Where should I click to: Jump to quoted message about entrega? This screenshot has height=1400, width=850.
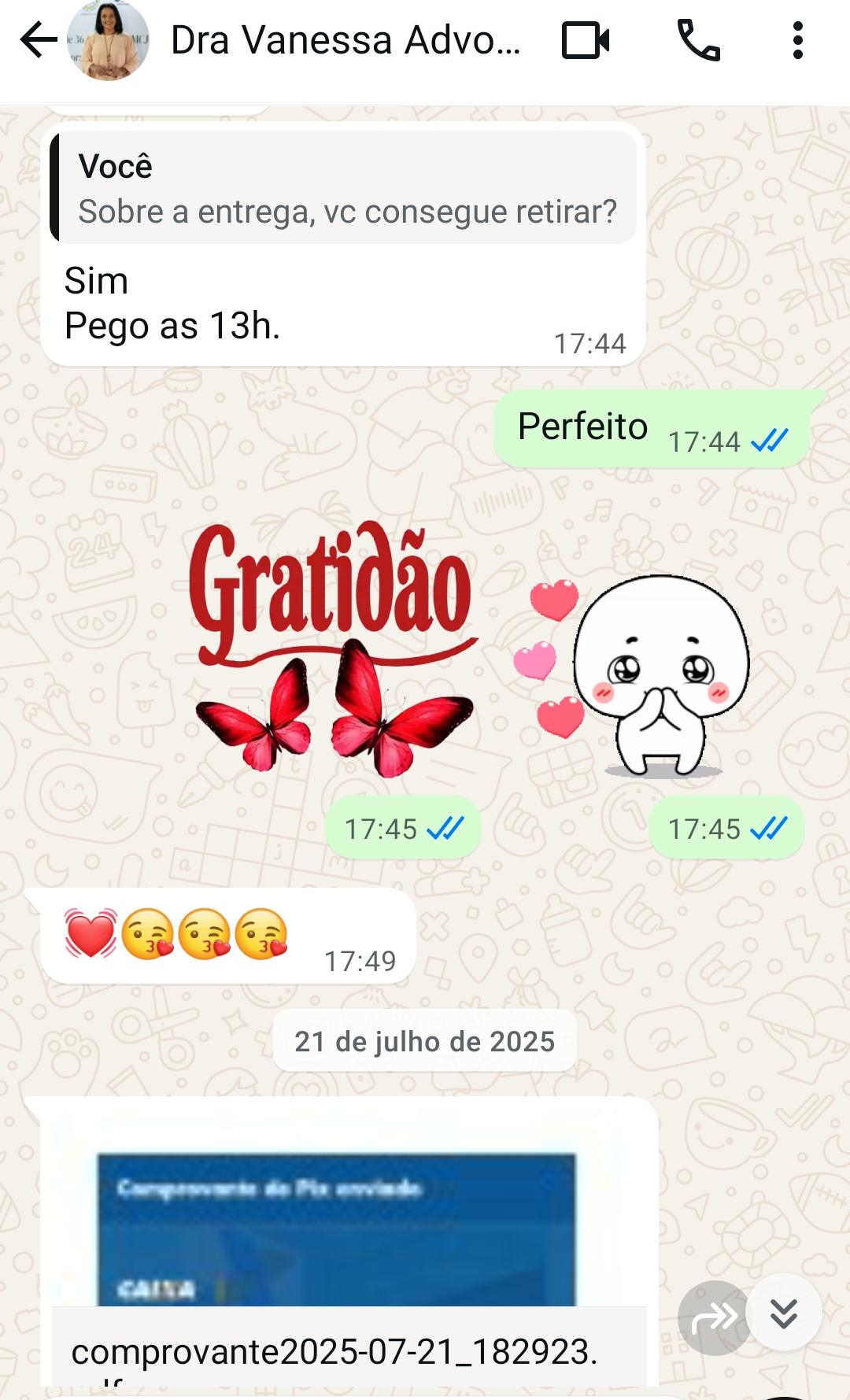(x=343, y=189)
